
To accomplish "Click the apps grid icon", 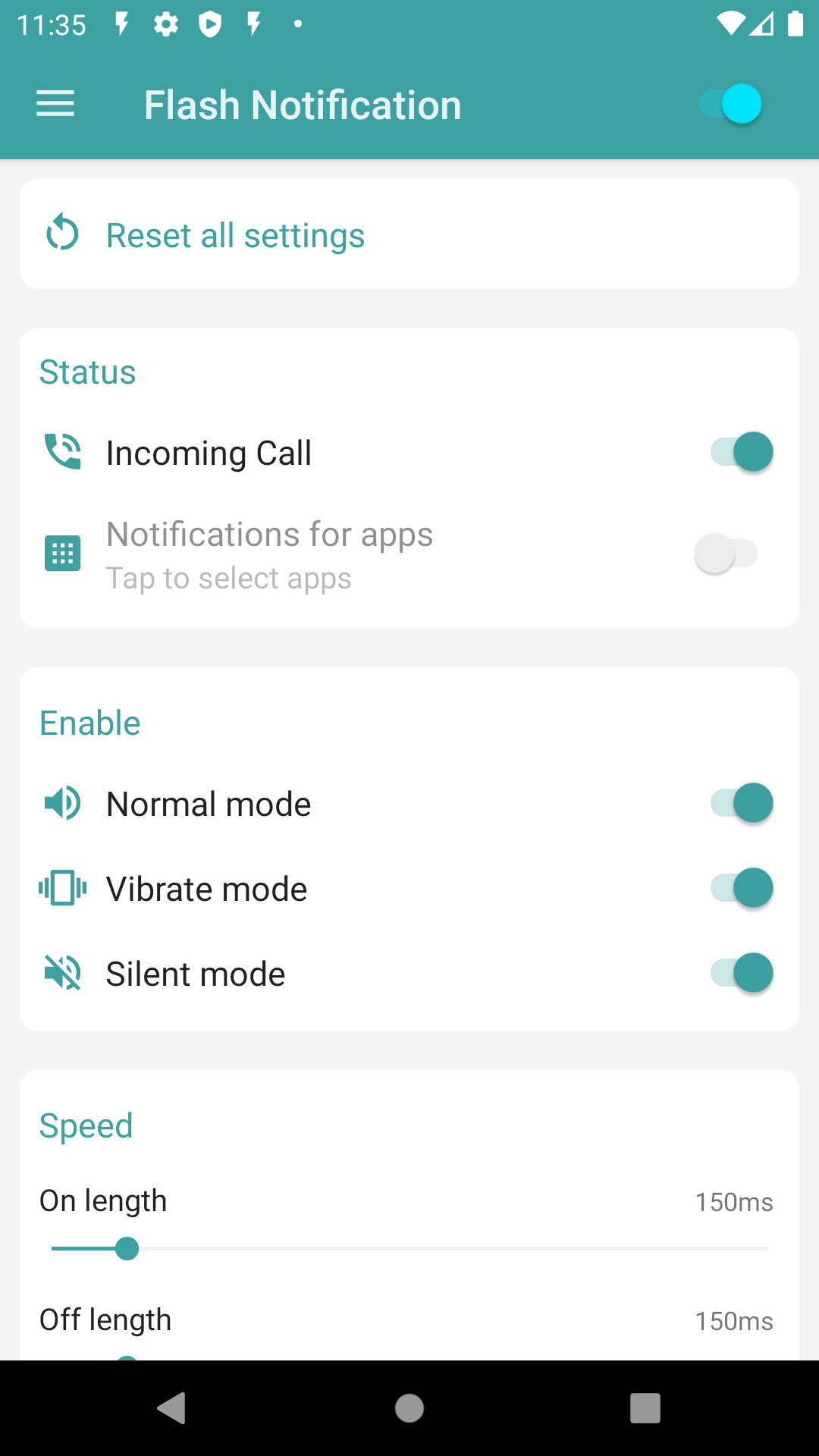I will pos(63,553).
